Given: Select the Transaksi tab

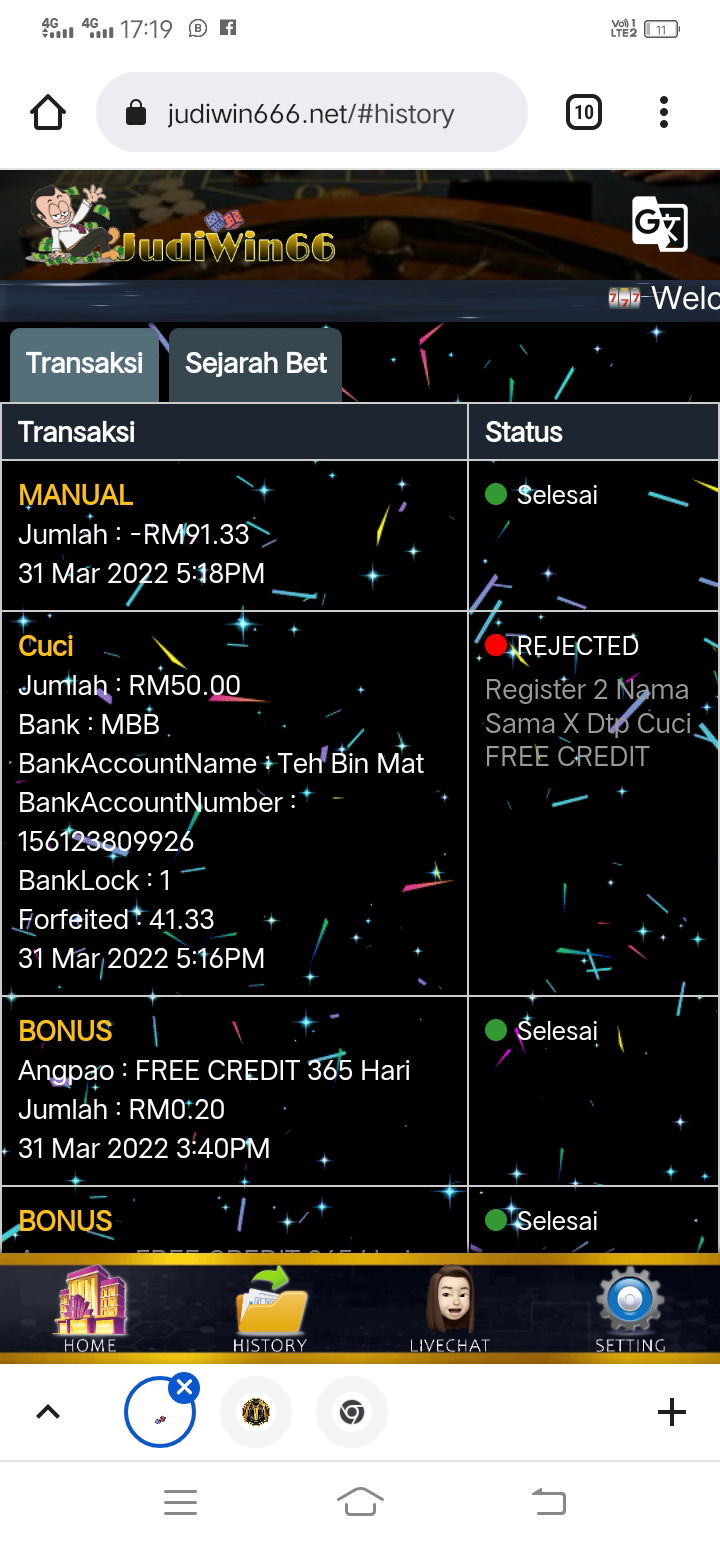Looking at the screenshot, I should 84,364.
